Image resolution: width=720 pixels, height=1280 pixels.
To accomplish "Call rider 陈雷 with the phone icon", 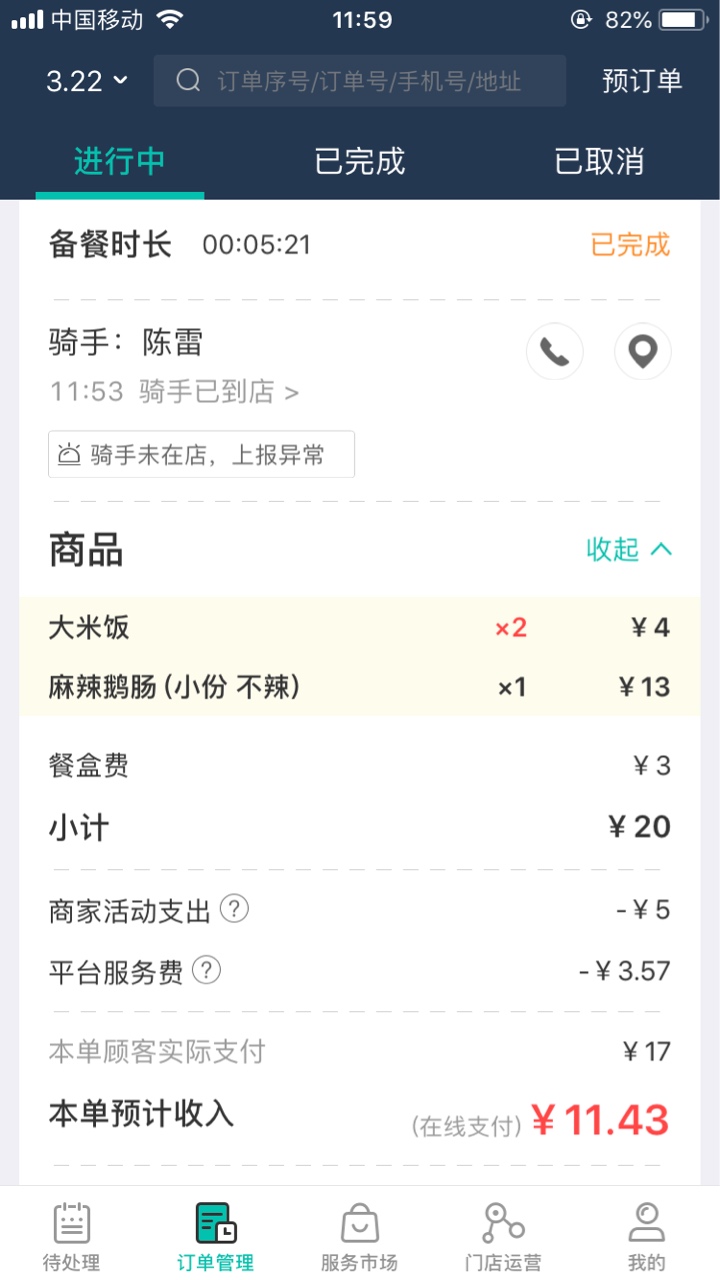I will (x=555, y=351).
